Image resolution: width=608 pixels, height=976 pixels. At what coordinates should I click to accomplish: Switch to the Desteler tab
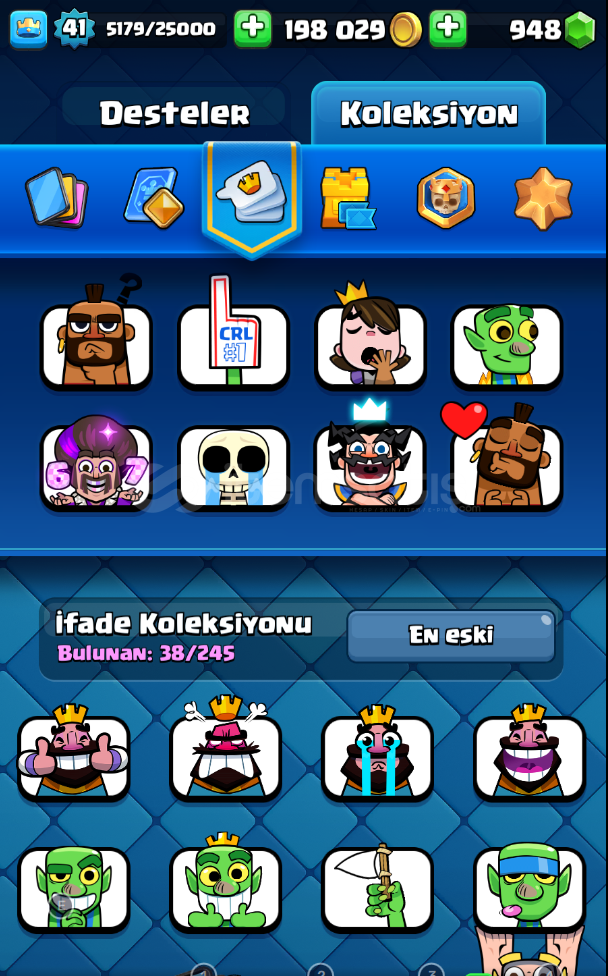click(174, 114)
